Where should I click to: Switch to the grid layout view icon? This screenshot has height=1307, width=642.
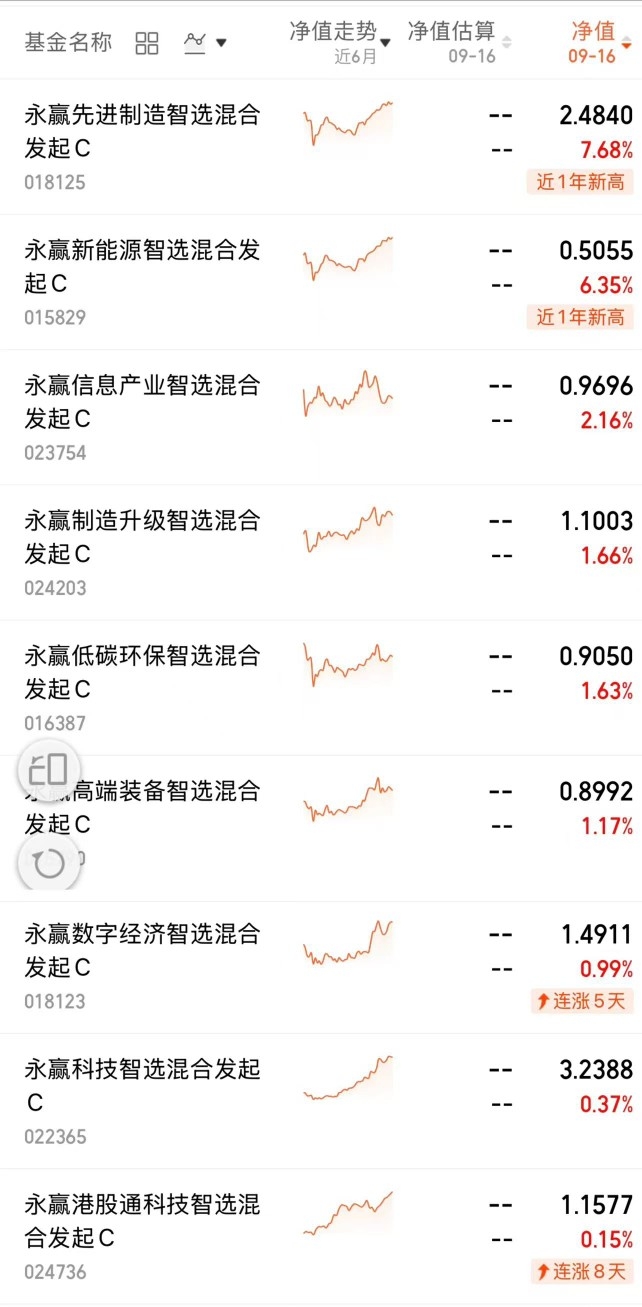click(x=147, y=43)
